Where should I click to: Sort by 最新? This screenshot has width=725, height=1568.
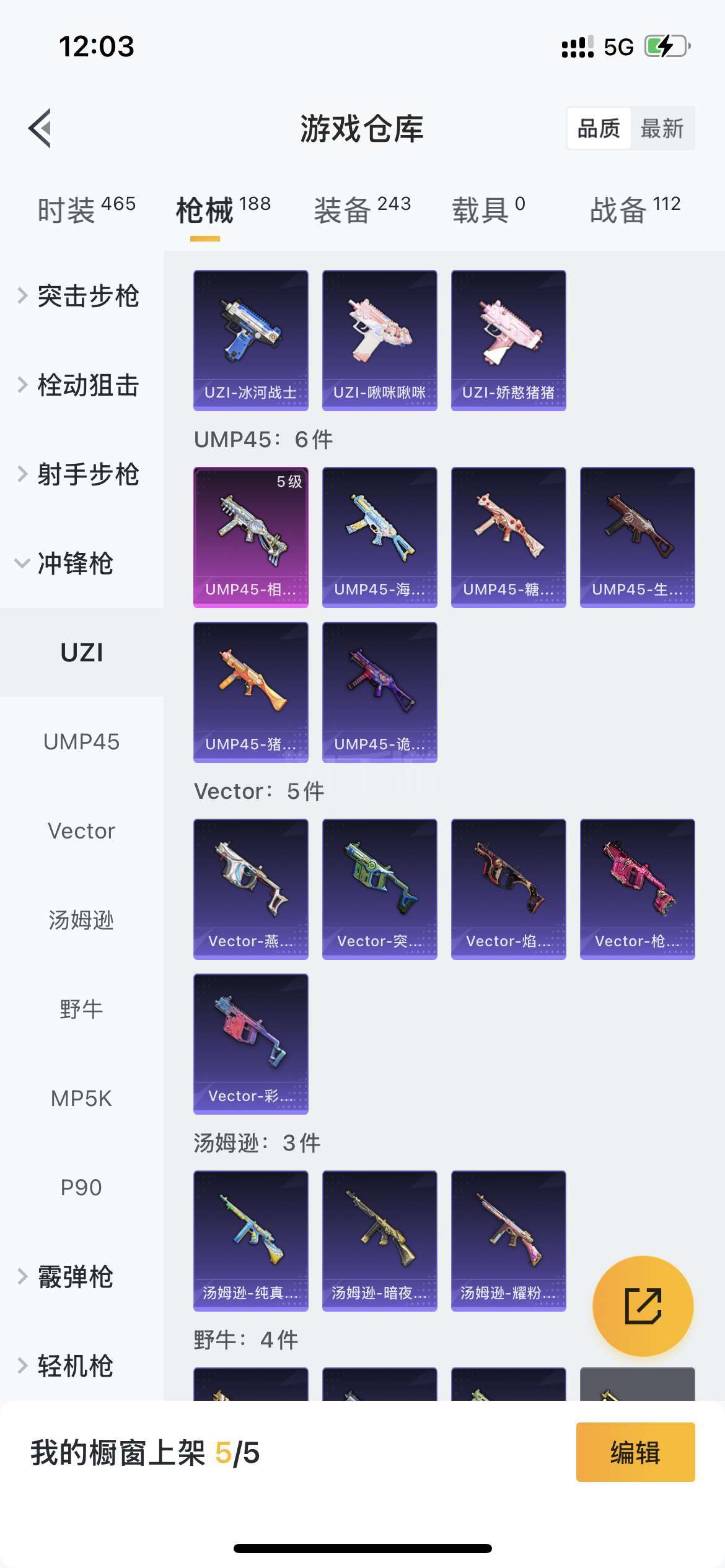pos(662,128)
